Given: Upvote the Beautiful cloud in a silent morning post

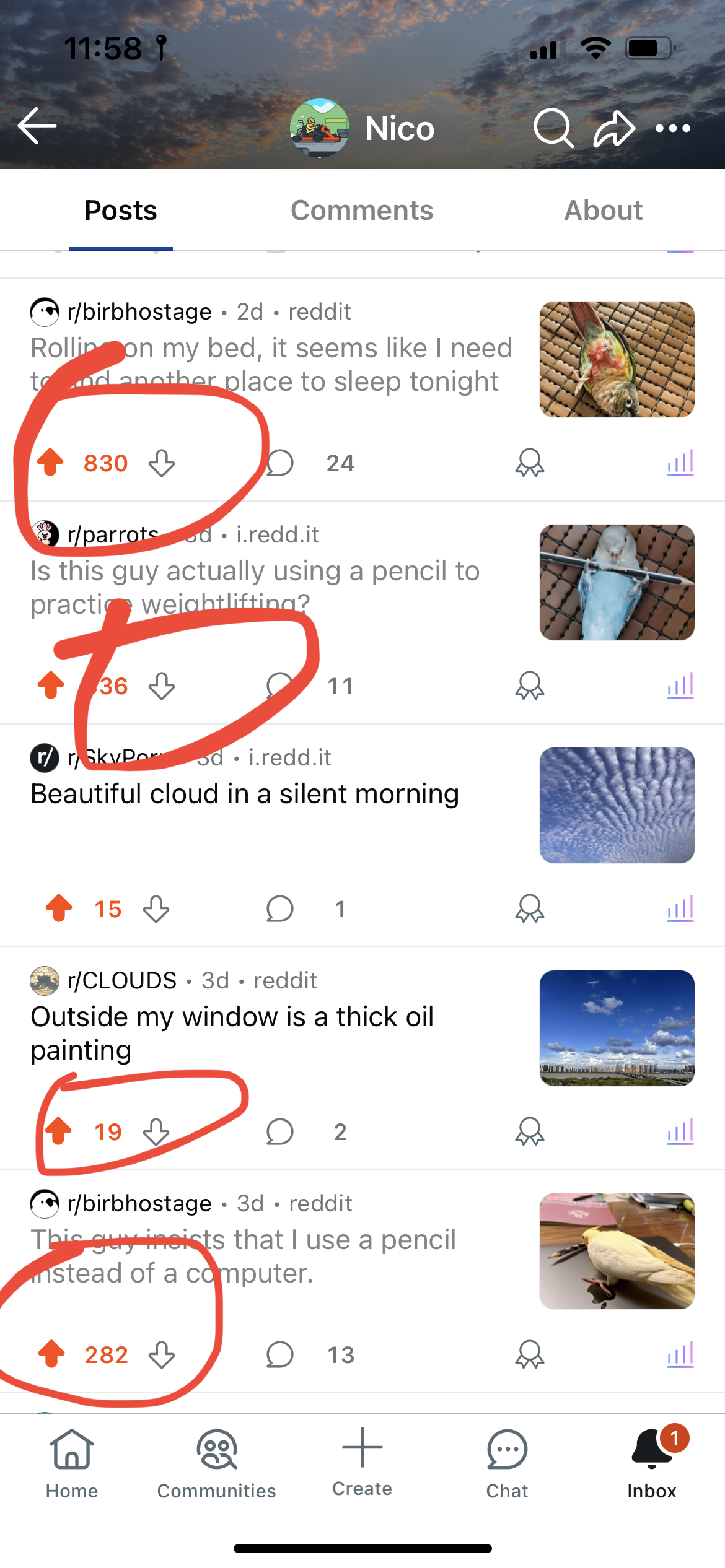Looking at the screenshot, I should [59, 908].
